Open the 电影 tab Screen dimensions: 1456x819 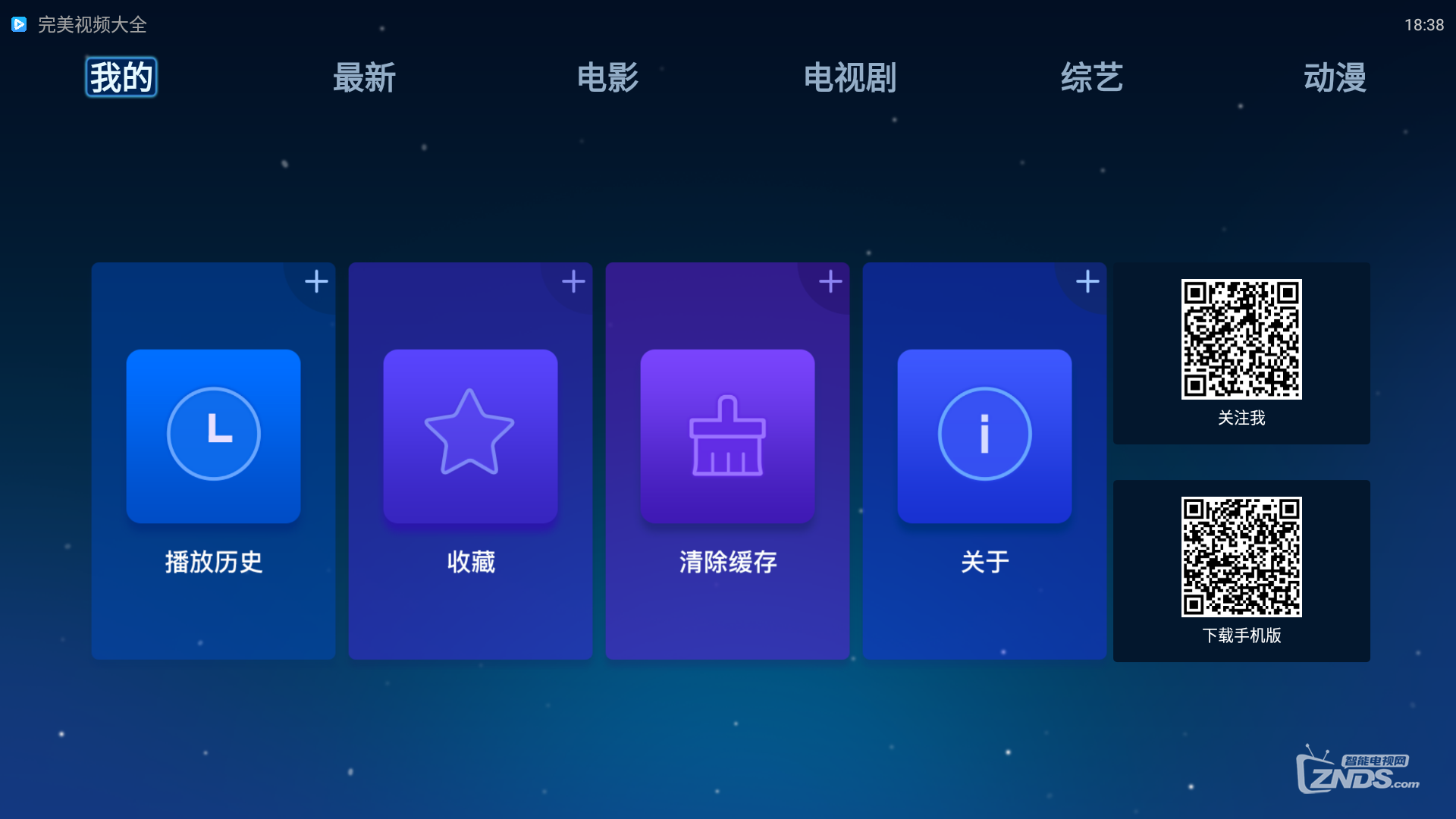click(x=607, y=77)
